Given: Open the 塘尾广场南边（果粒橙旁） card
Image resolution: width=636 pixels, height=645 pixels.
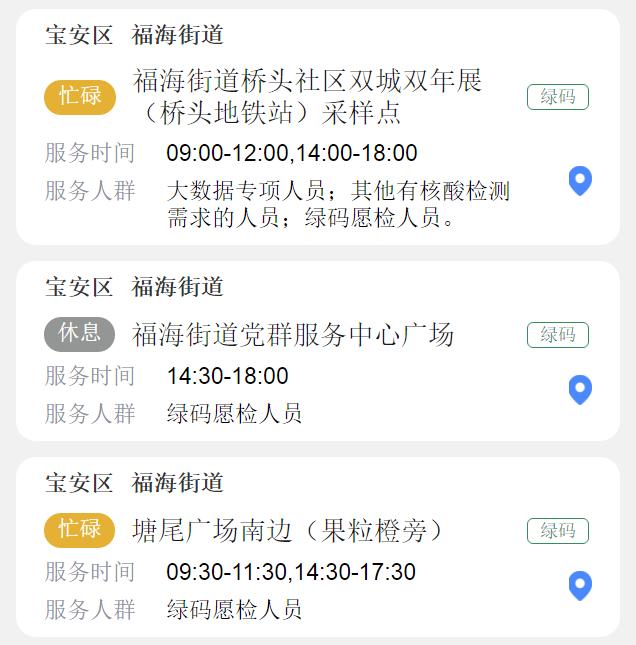Looking at the screenshot, I should [288, 530].
